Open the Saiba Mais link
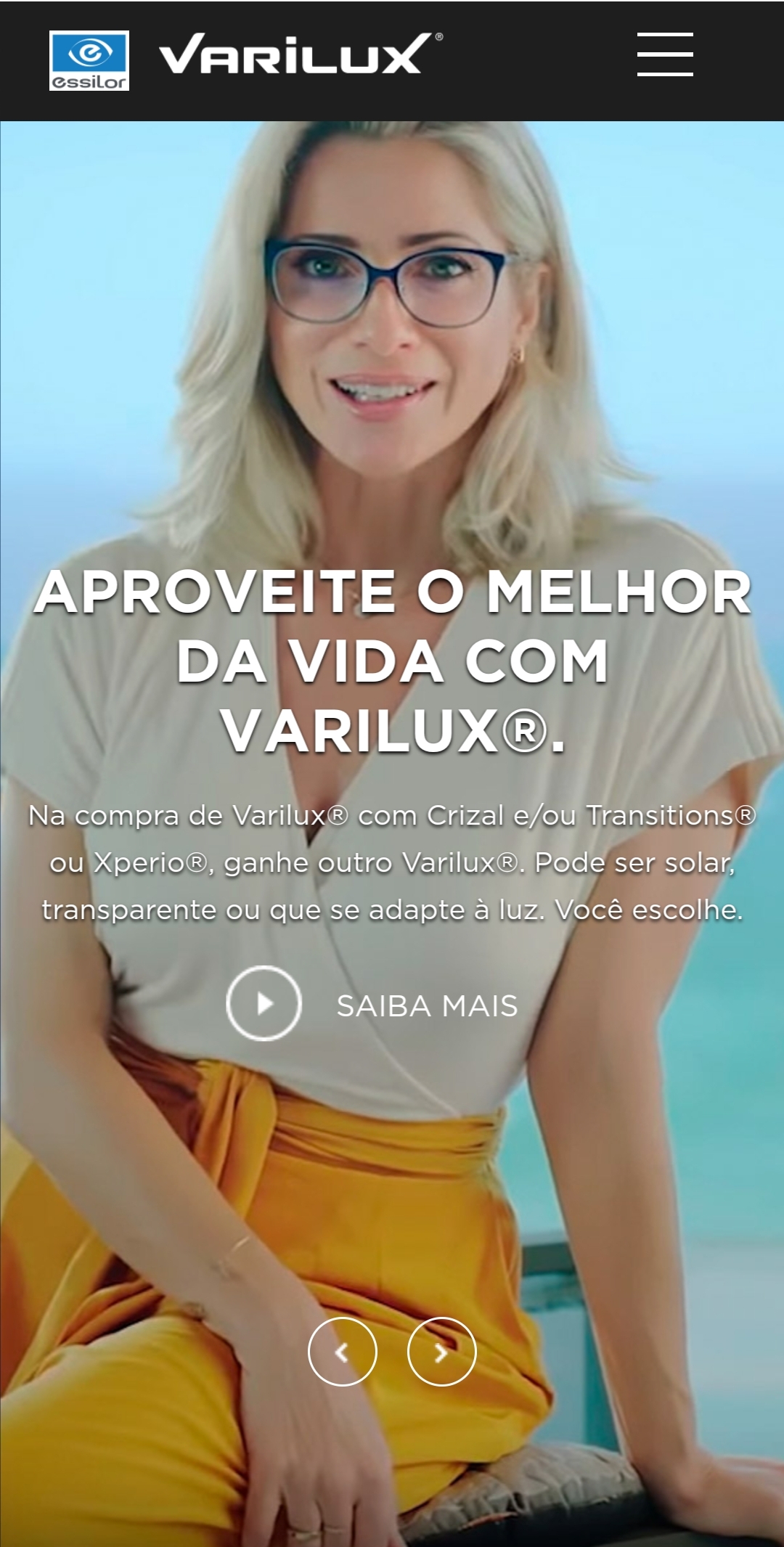Viewport: 784px width, 1547px height. coord(427,1006)
